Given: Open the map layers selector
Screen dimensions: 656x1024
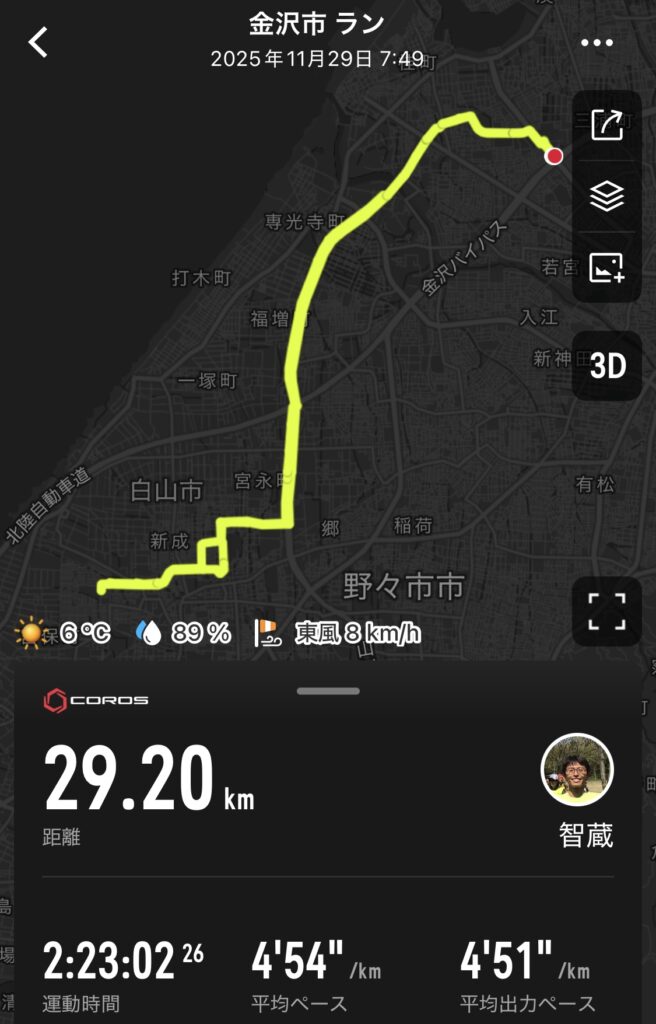Looking at the screenshot, I should tap(607, 196).
